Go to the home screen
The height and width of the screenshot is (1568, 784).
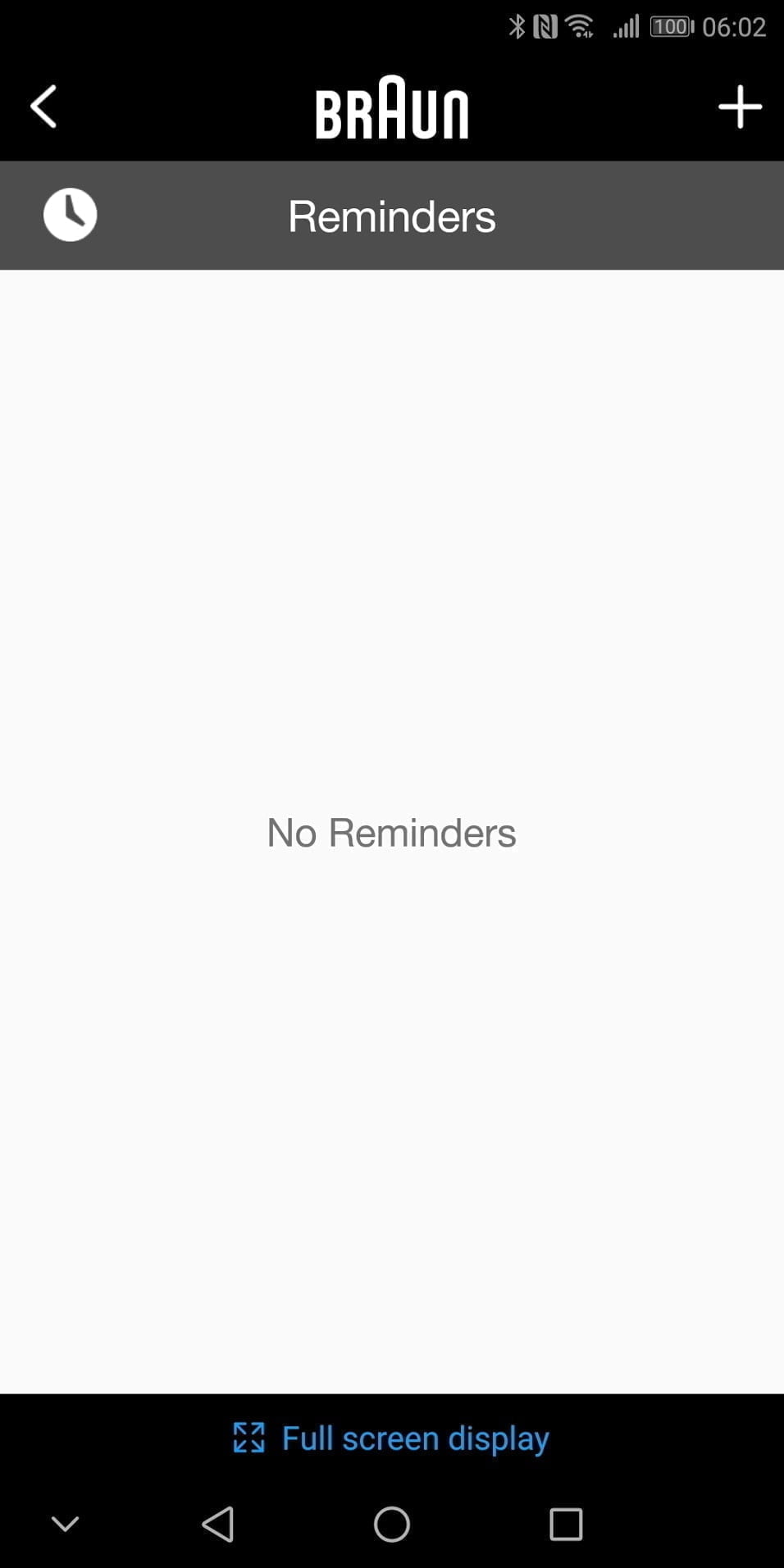coord(392,1524)
